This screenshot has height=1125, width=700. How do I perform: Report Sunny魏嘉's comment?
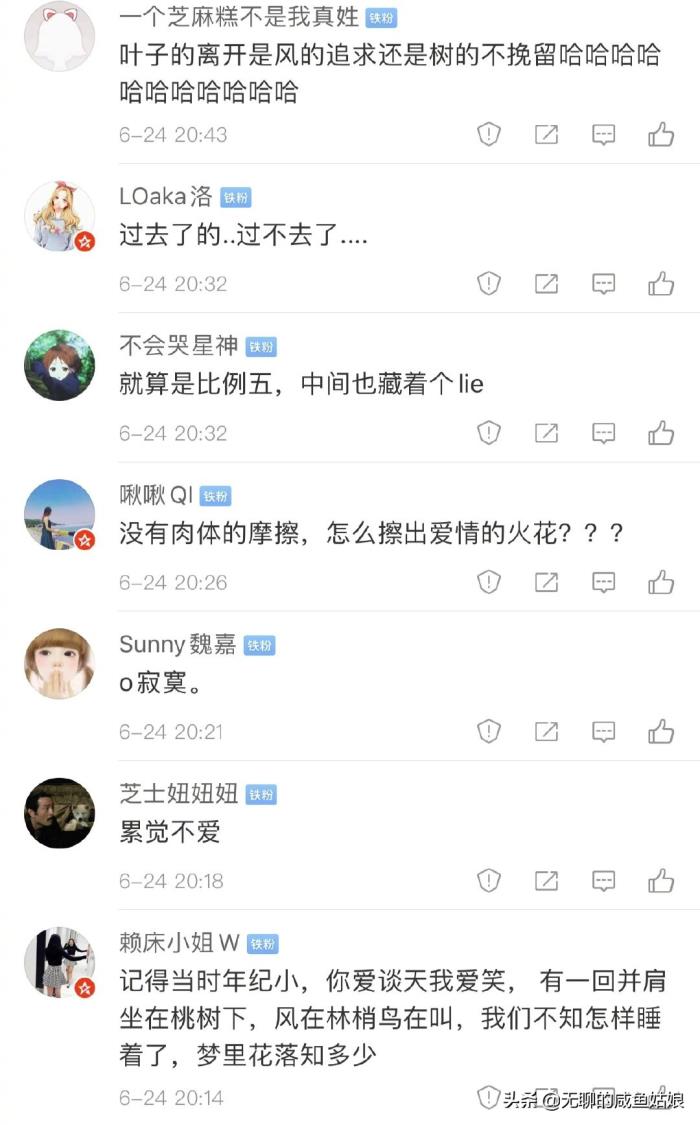click(488, 732)
